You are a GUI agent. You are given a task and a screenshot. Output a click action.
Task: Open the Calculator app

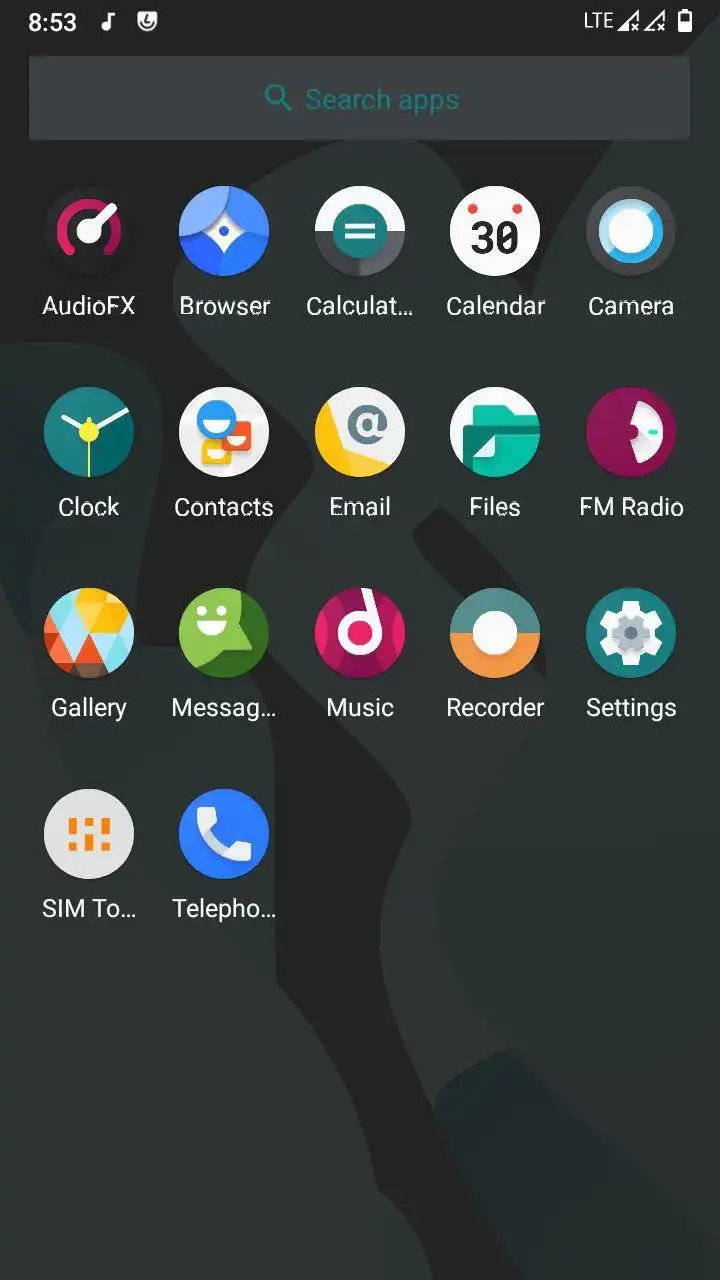click(x=360, y=232)
